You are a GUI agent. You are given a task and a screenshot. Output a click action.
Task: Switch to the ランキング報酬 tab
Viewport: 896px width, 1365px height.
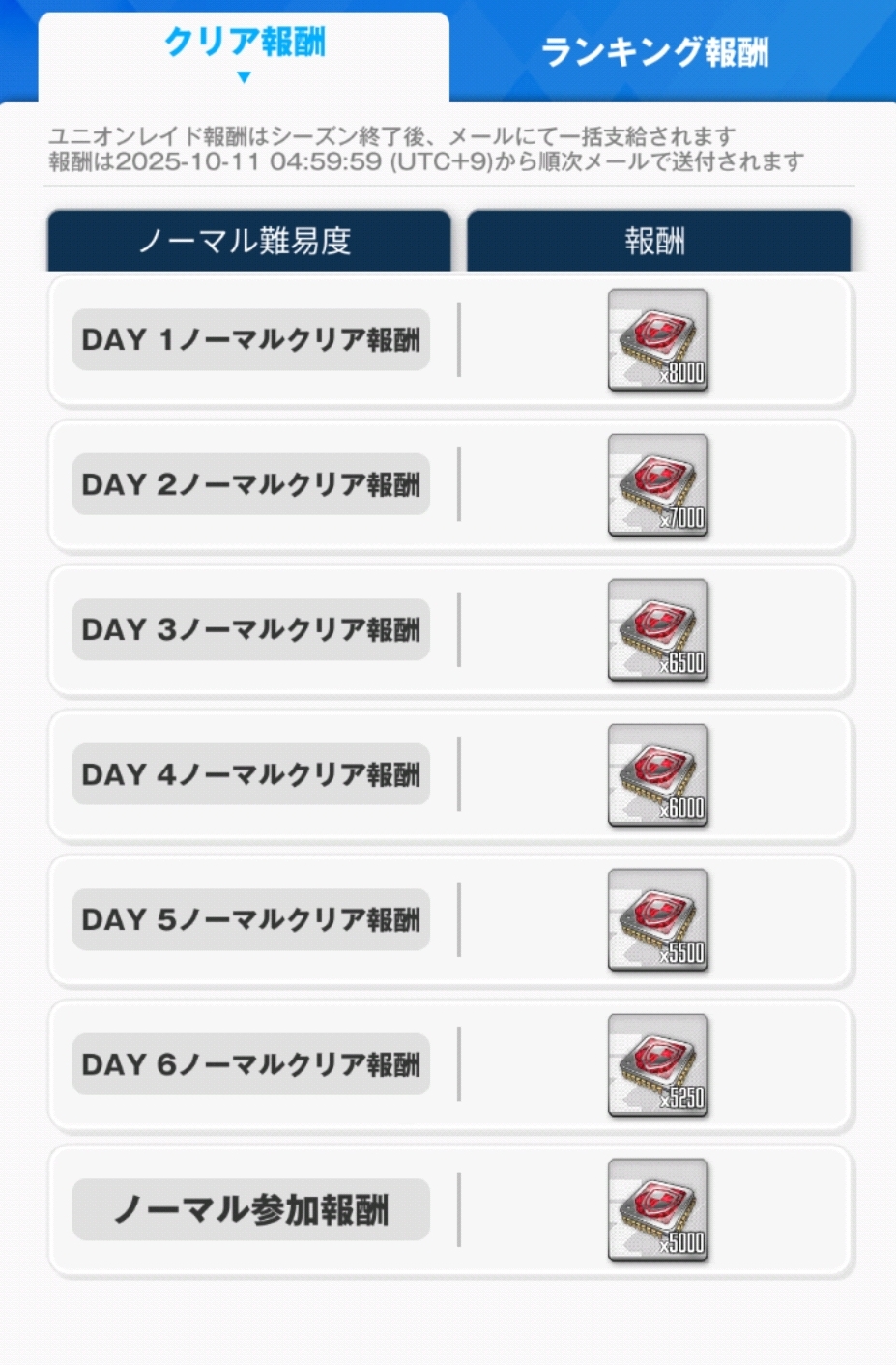654,52
